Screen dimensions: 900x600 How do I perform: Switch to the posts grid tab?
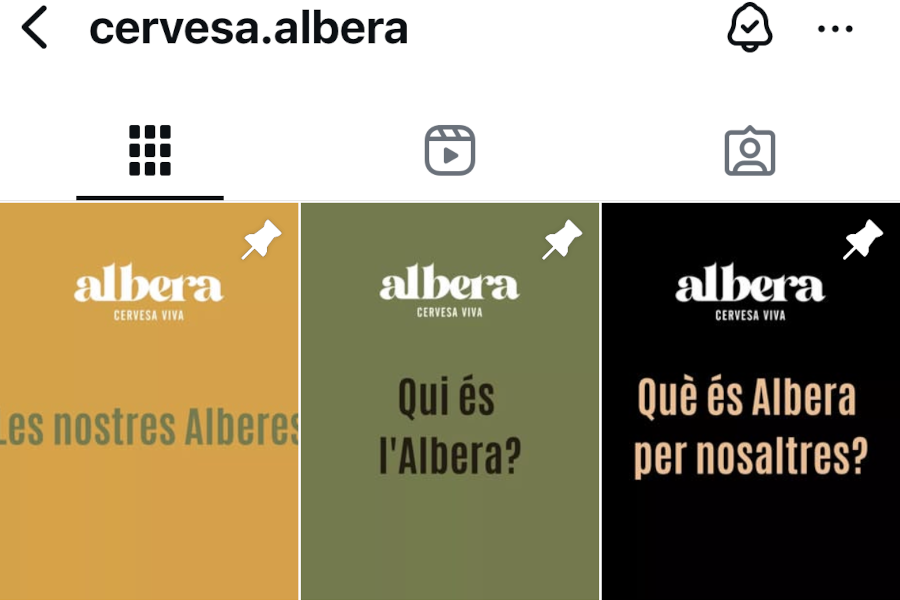(x=150, y=151)
